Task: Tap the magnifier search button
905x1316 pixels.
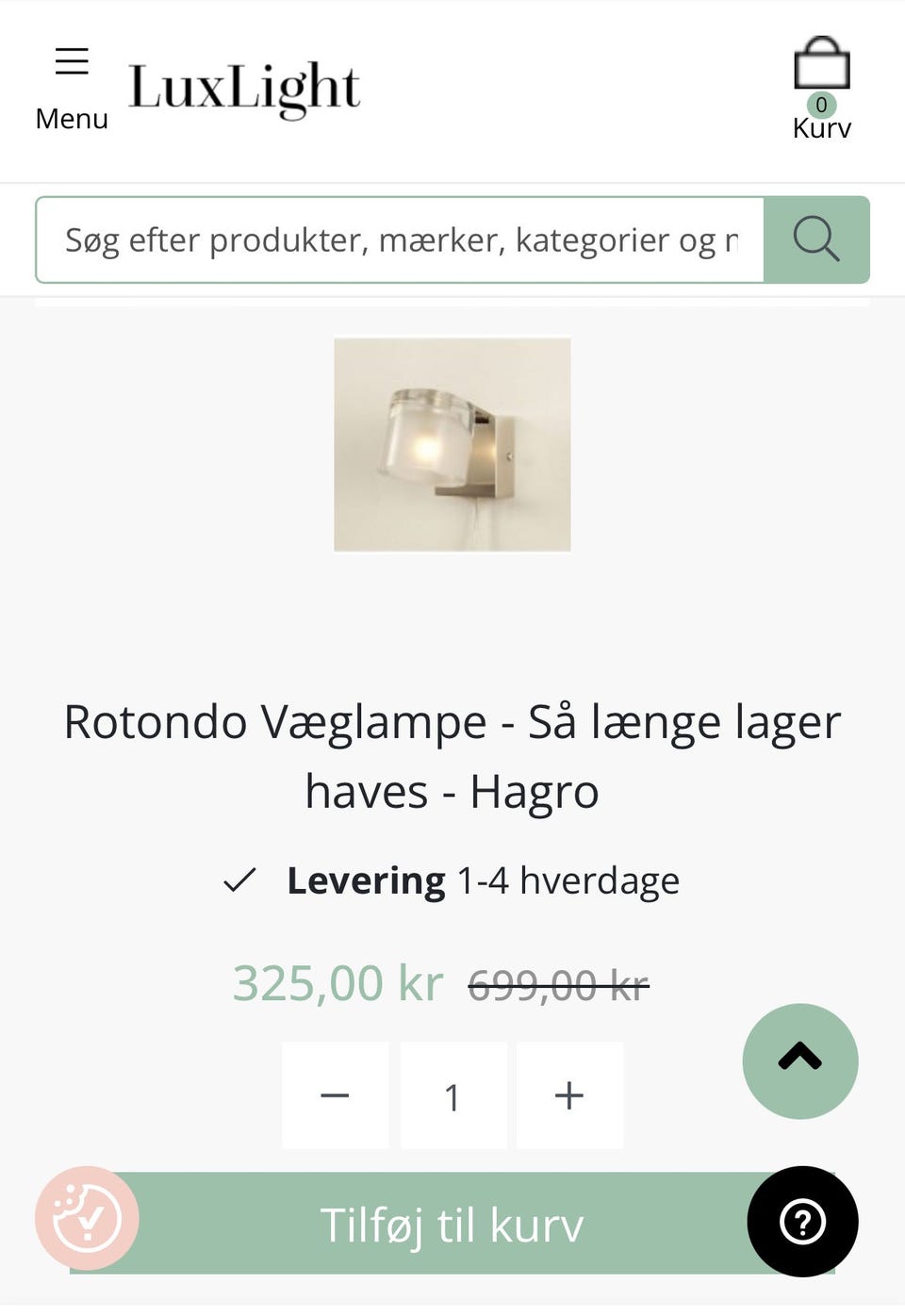Action: [815, 239]
